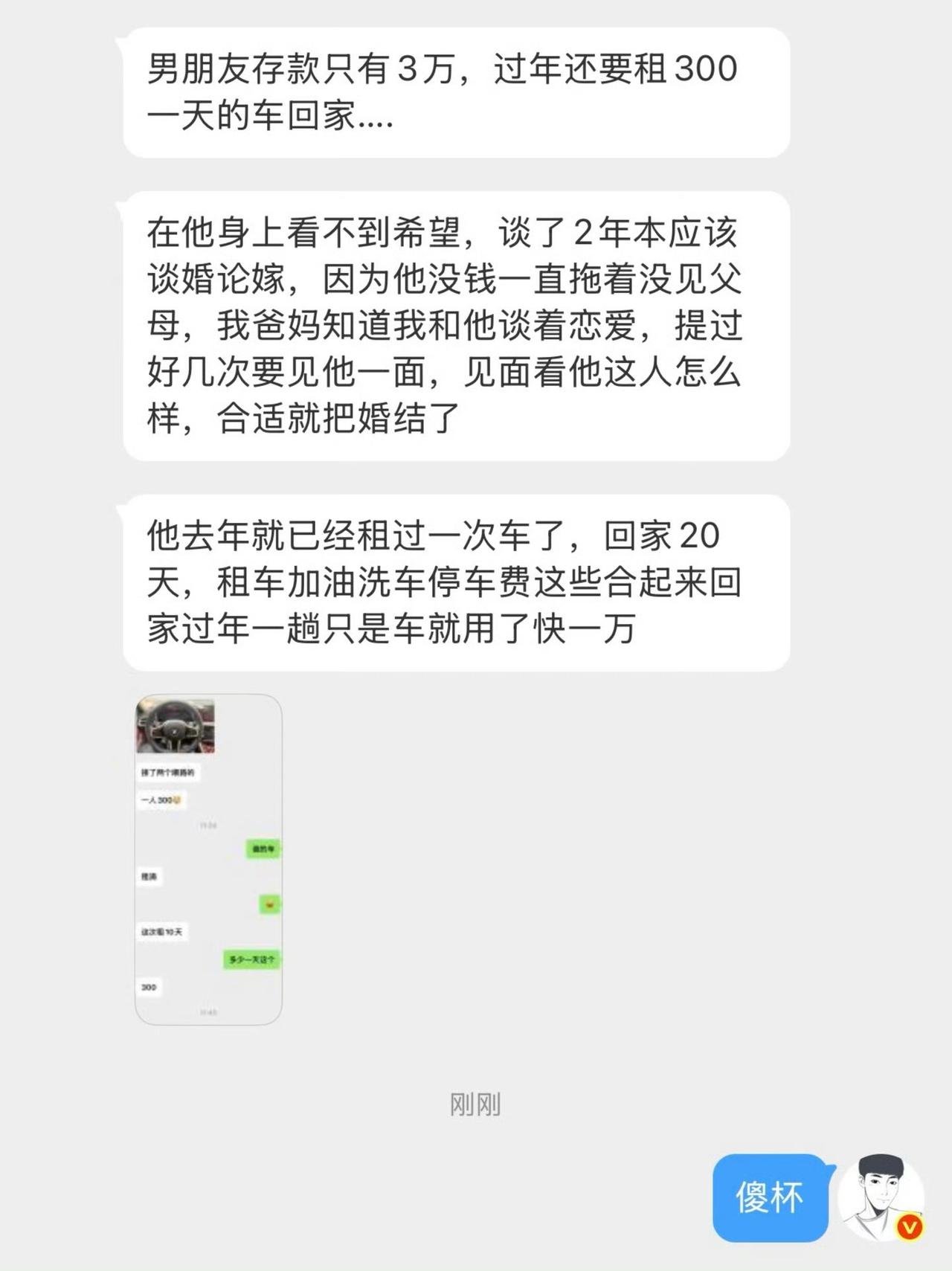This screenshot has height=1271, width=952.
Task: Click the 多少一天这个 green bubble
Action: tap(251, 959)
